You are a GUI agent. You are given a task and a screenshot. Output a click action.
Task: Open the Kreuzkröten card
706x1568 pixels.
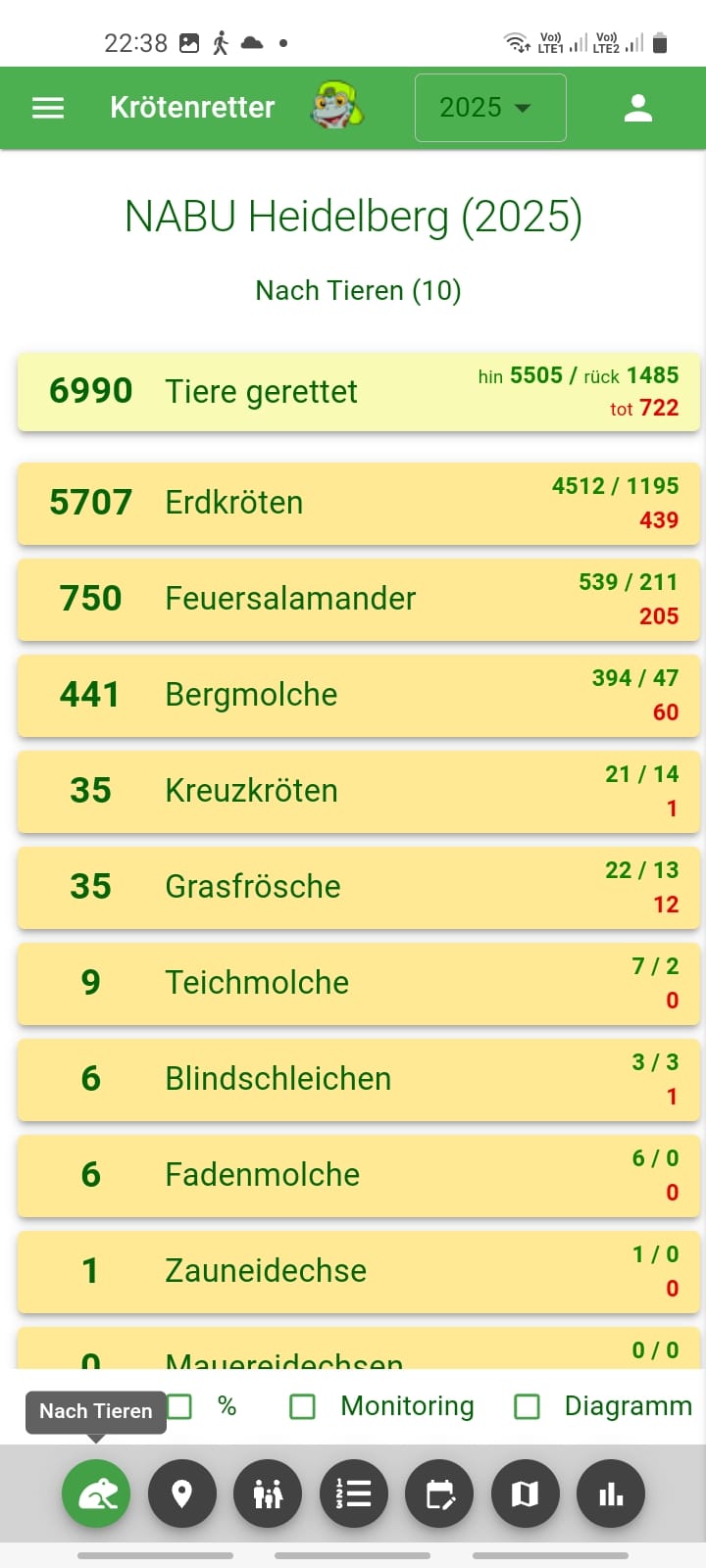358,791
